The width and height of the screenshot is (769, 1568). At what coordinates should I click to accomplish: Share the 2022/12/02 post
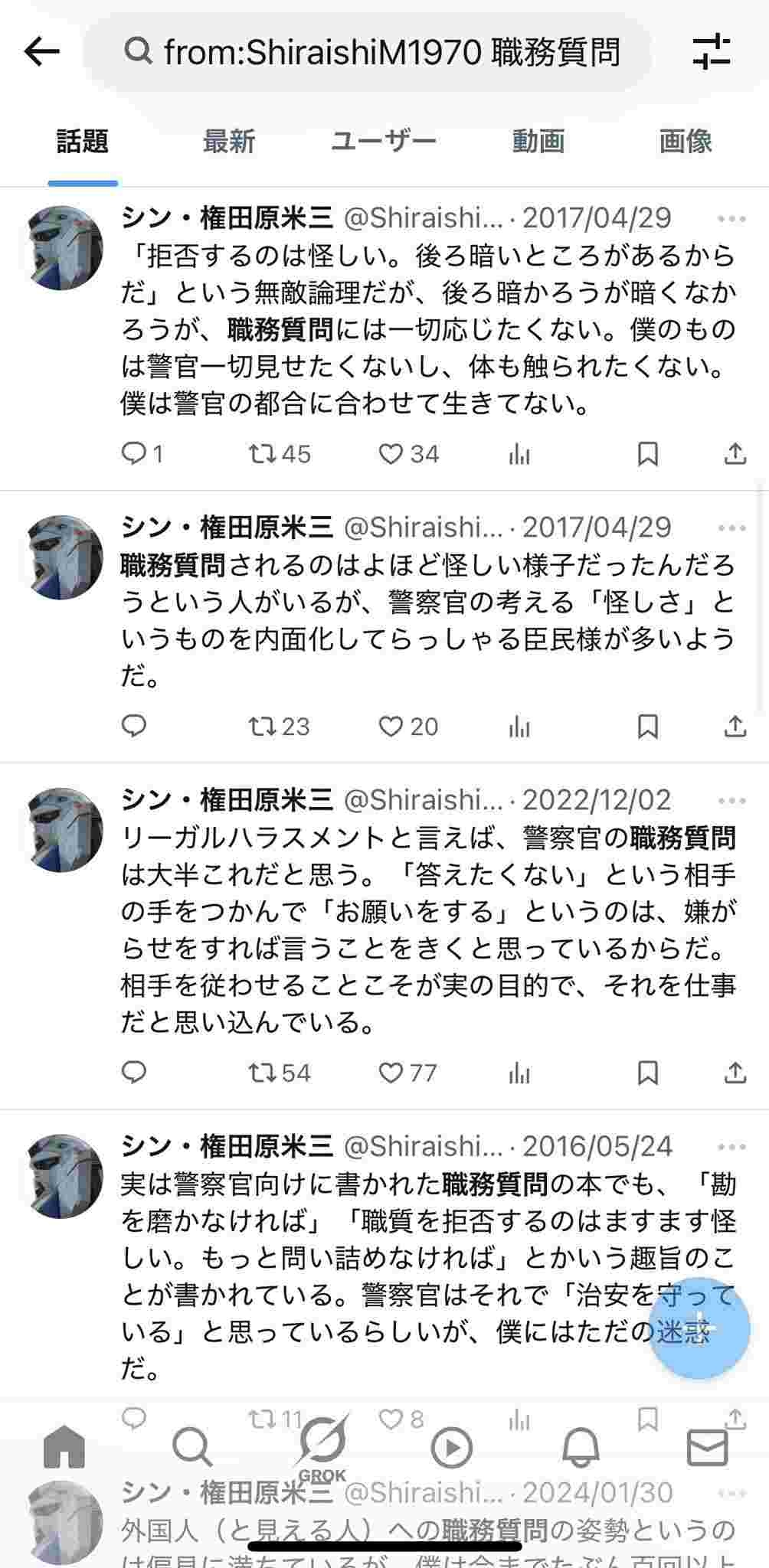tap(735, 1073)
